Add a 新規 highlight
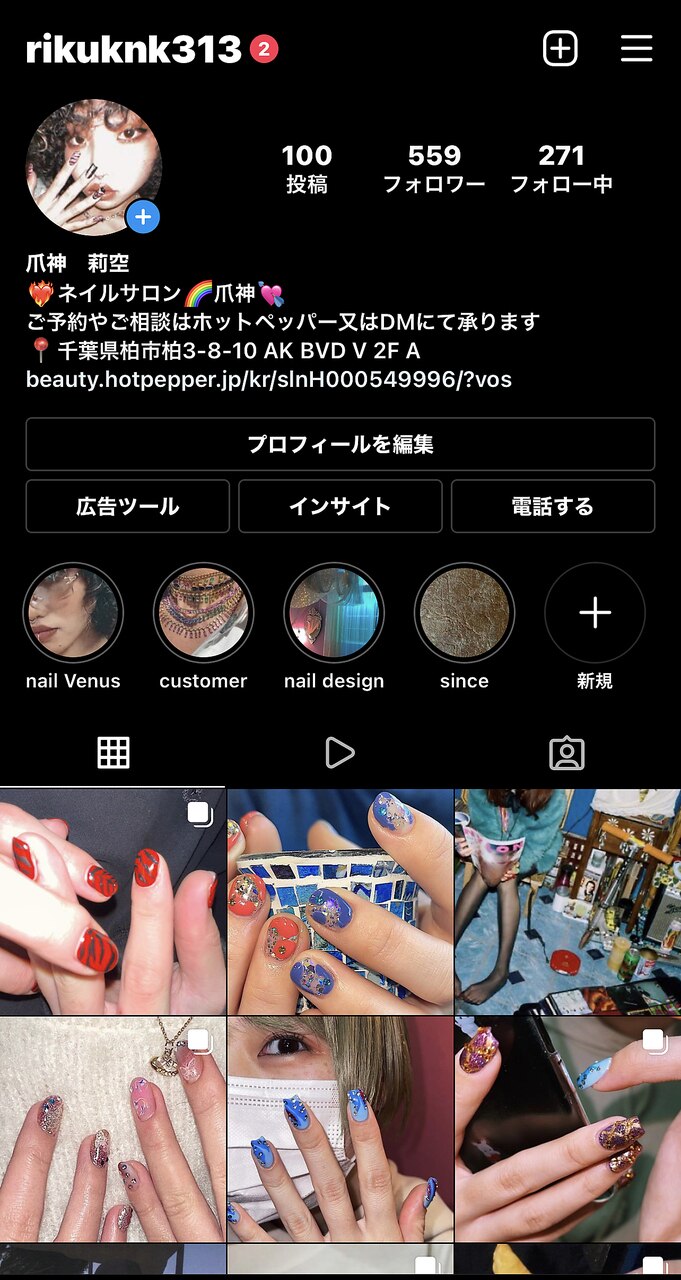This screenshot has width=681, height=1280. (595, 613)
